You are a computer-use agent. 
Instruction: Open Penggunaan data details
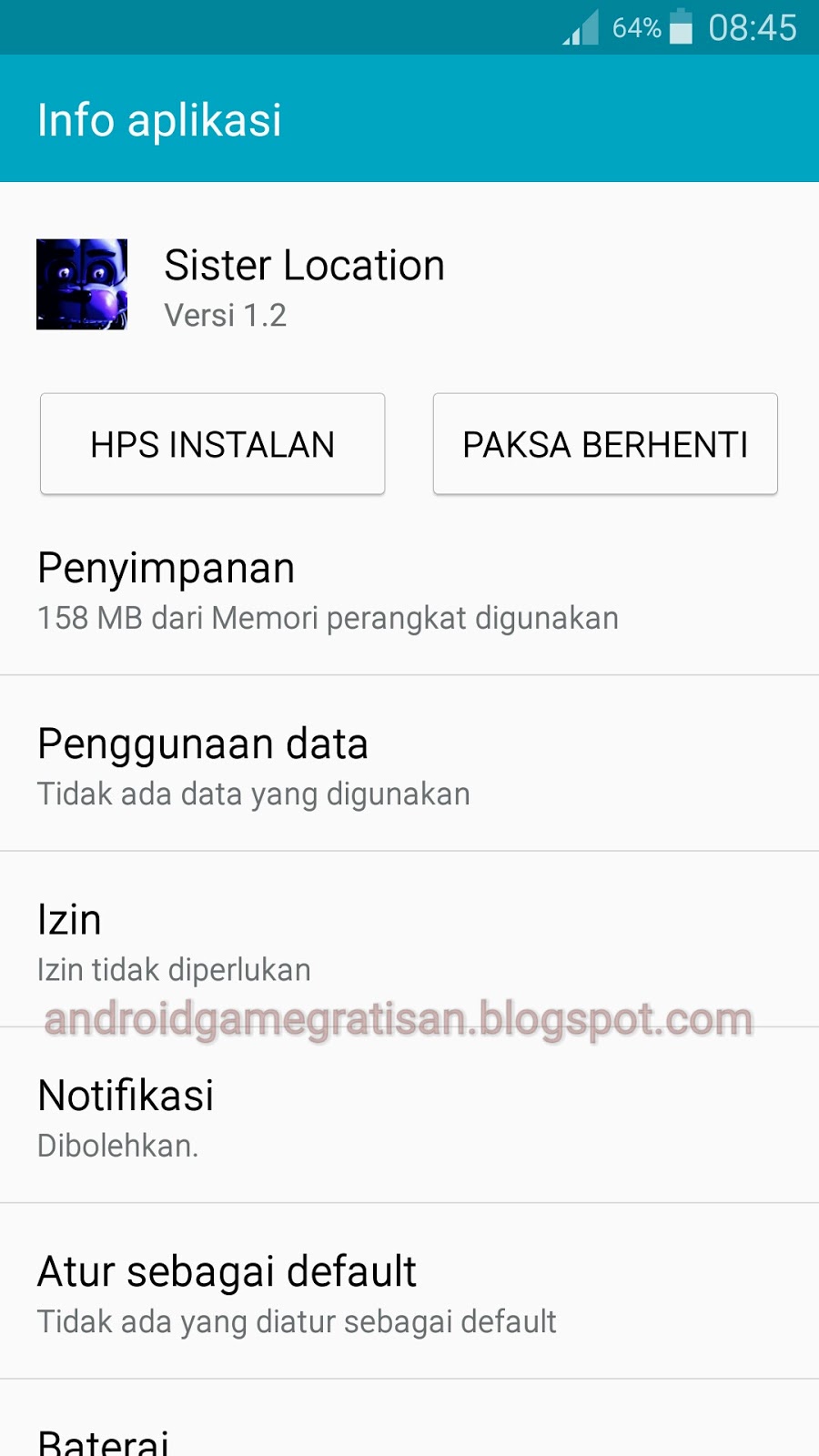(409, 764)
